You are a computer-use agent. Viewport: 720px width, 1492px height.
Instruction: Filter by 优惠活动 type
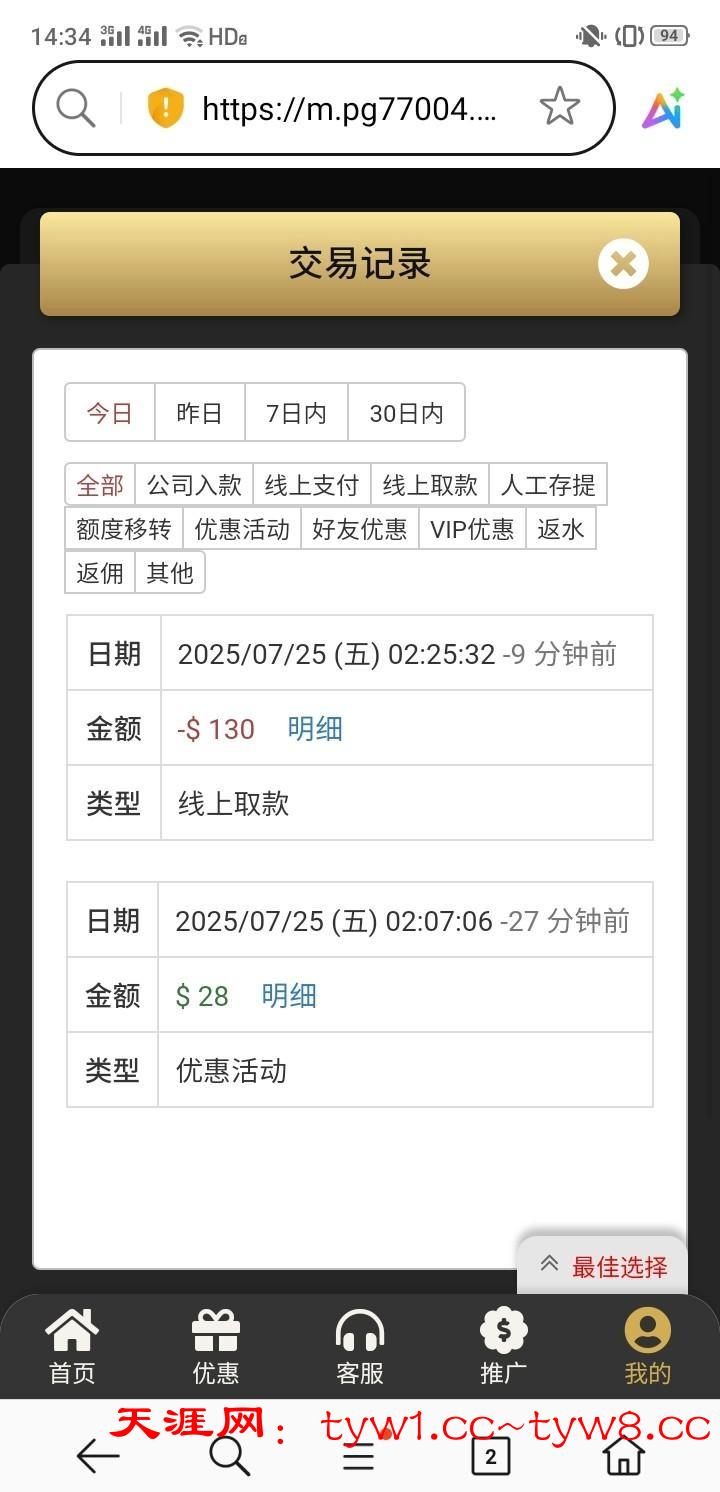click(x=241, y=529)
